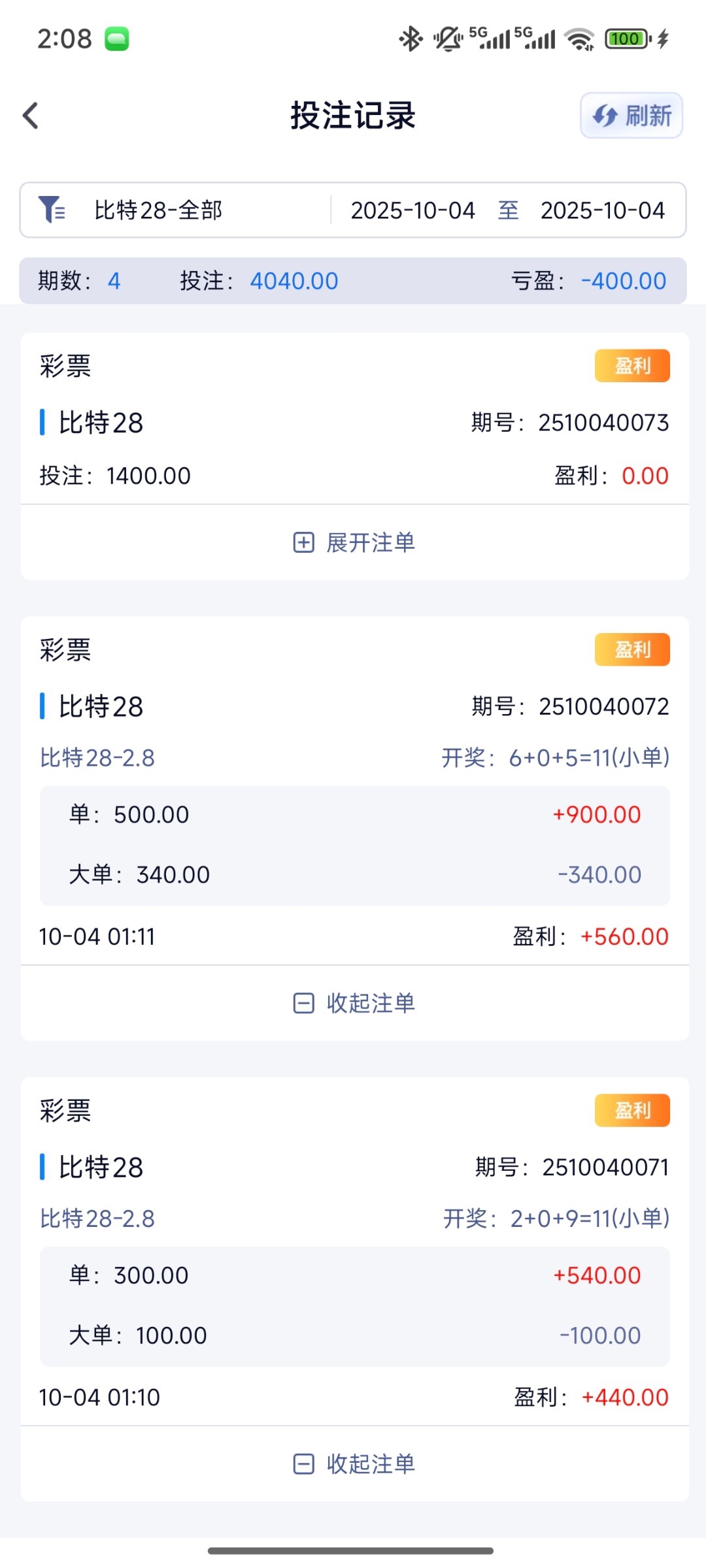Tap the 刷新 refresh button
Image resolution: width=706 pixels, height=1568 pixels.
coord(631,116)
